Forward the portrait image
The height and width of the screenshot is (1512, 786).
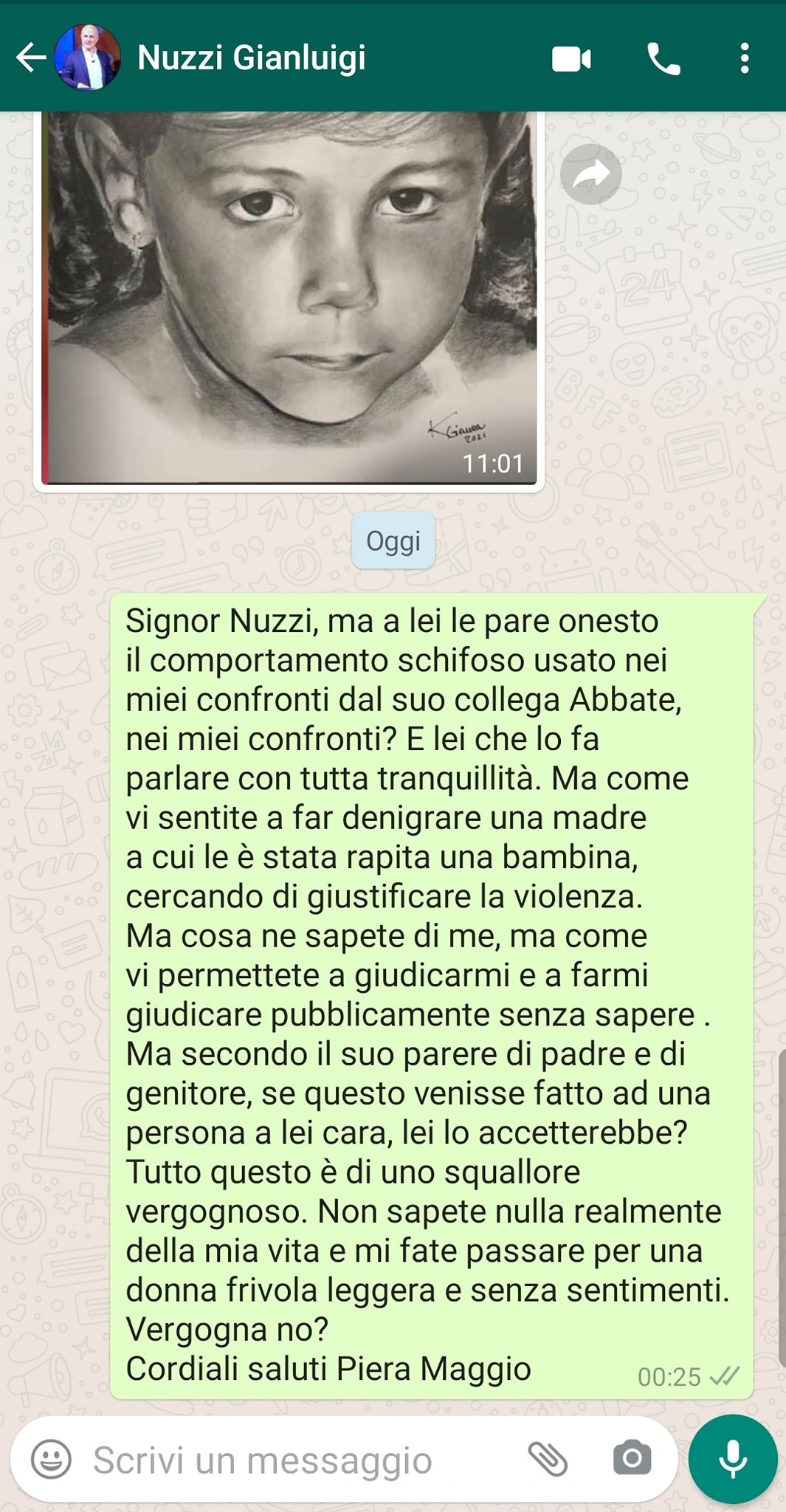click(x=590, y=174)
